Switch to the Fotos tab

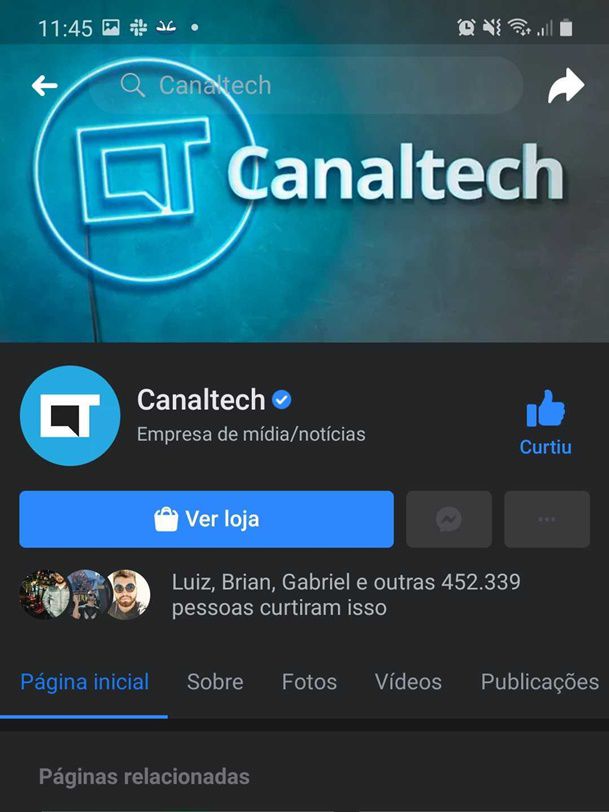coord(309,682)
